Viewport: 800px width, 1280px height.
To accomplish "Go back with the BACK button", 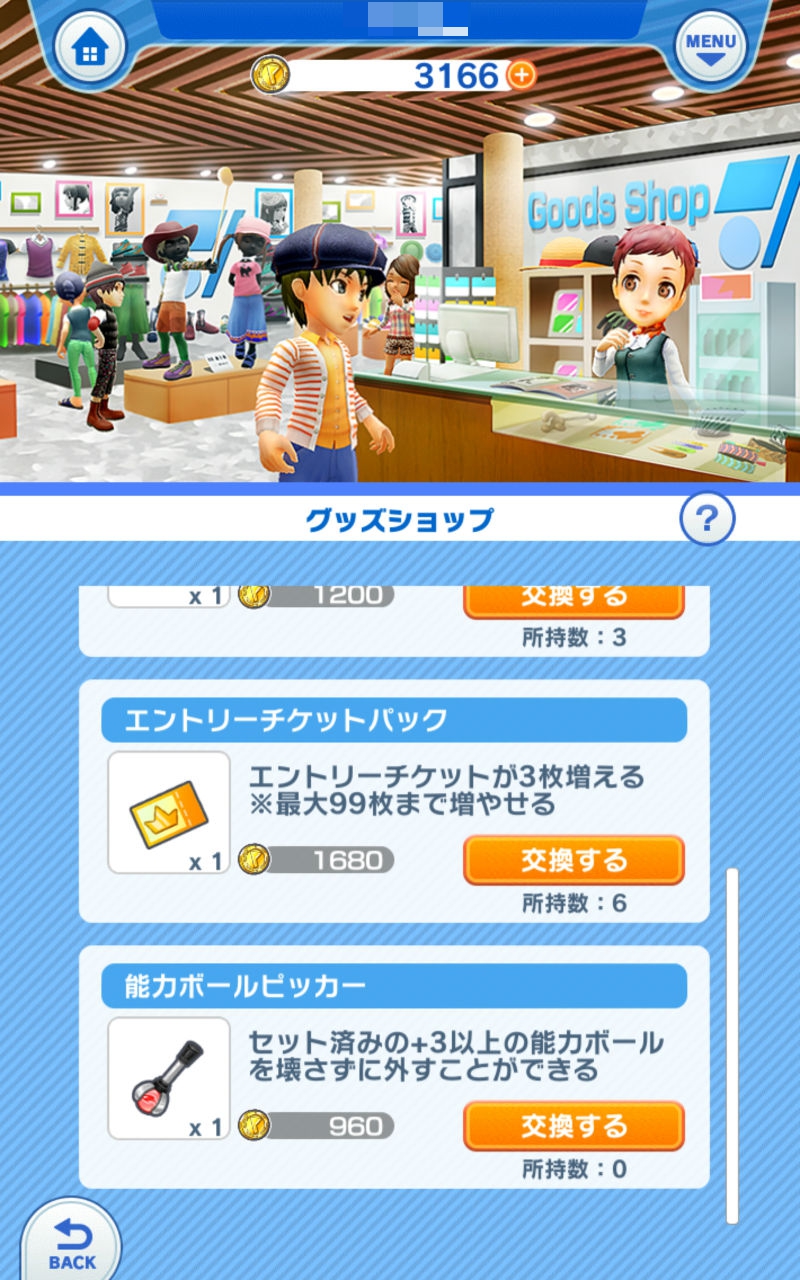I will coord(72,1243).
